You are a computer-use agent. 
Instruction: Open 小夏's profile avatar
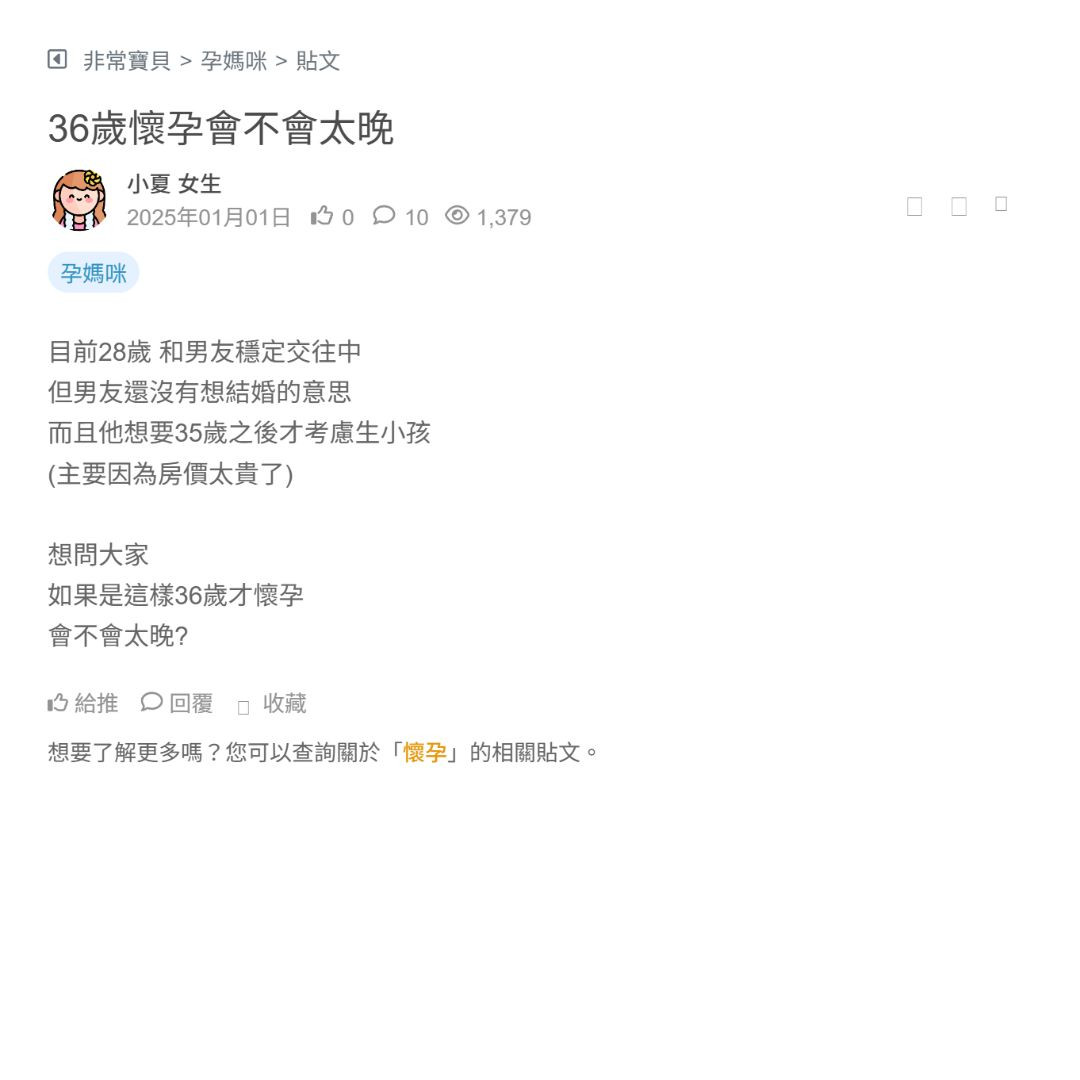pos(79,200)
